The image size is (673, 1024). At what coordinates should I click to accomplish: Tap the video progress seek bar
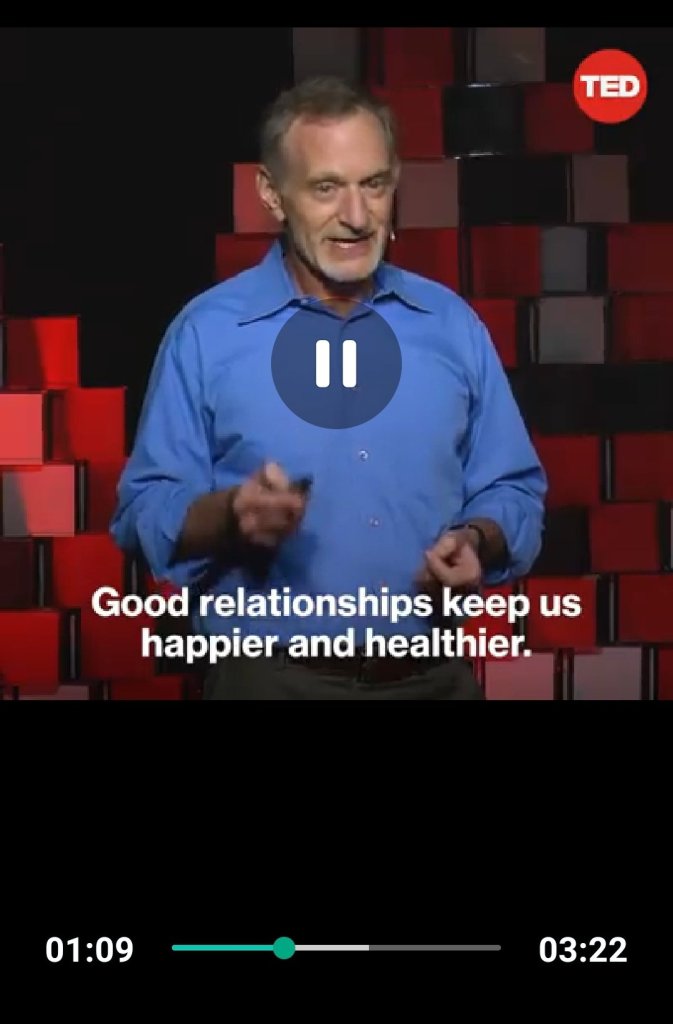coord(336,948)
